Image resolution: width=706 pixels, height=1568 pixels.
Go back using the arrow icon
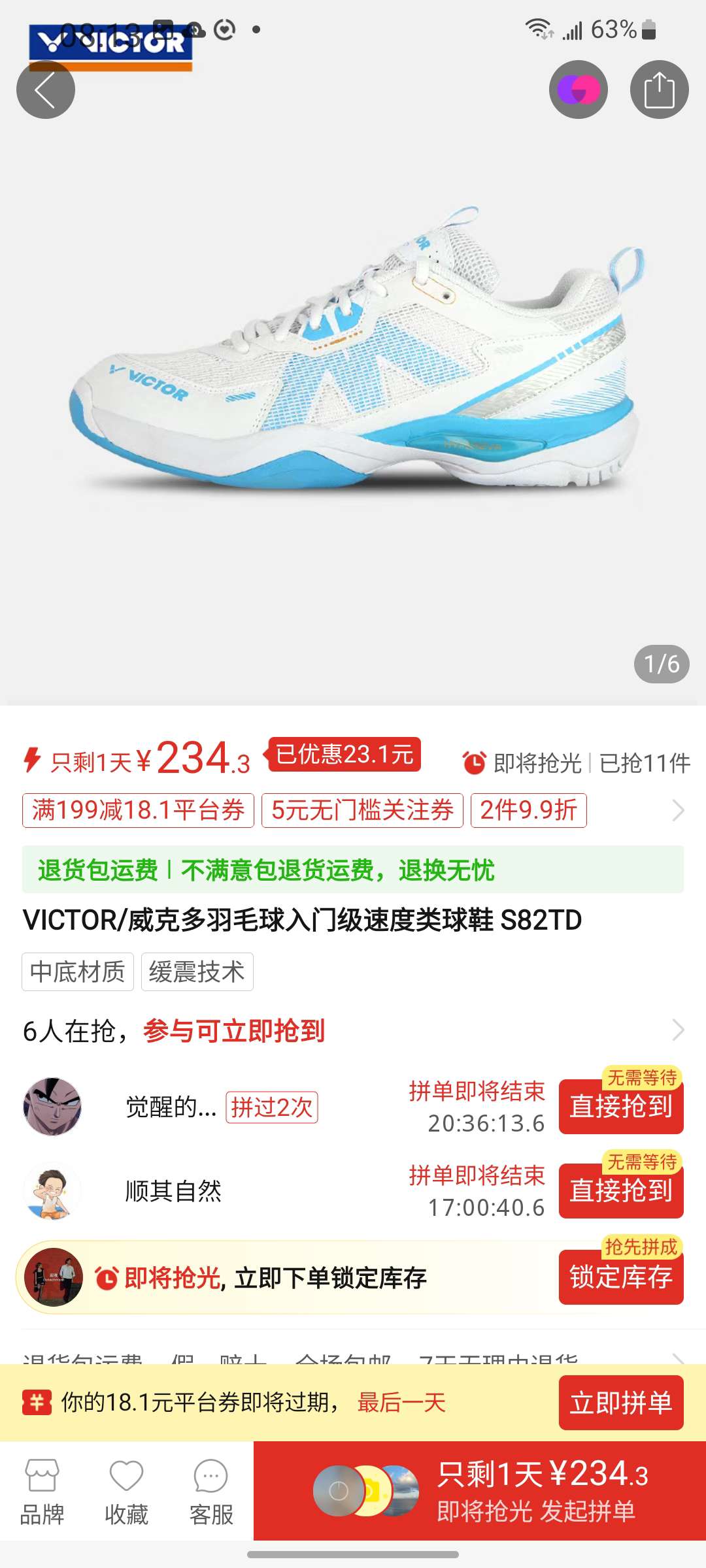tap(45, 90)
